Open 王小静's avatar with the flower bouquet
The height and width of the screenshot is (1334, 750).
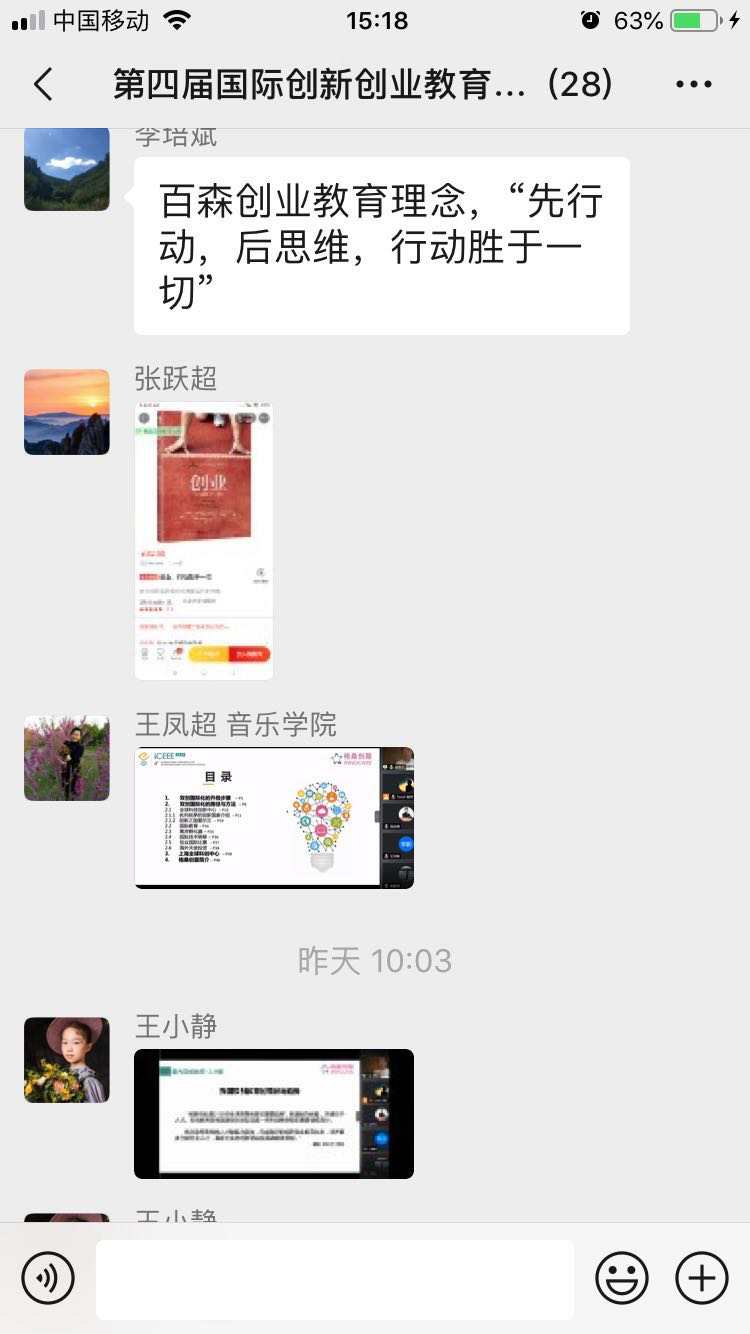[x=67, y=1060]
